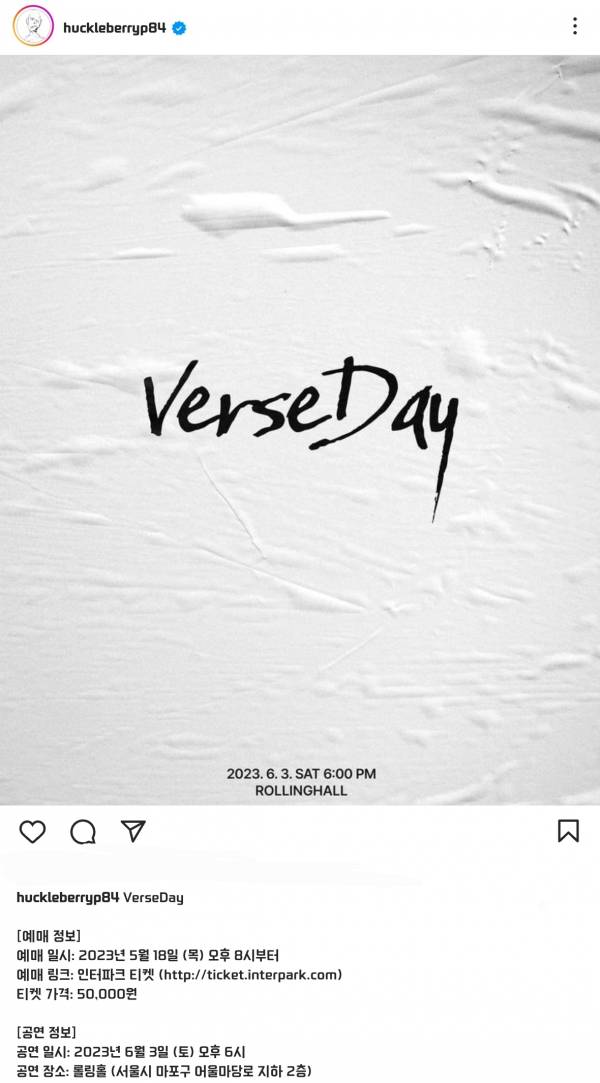This screenshot has width=600, height=1083.
Task: Open the huckleberryp84 username in the post header
Action: (112, 28)
